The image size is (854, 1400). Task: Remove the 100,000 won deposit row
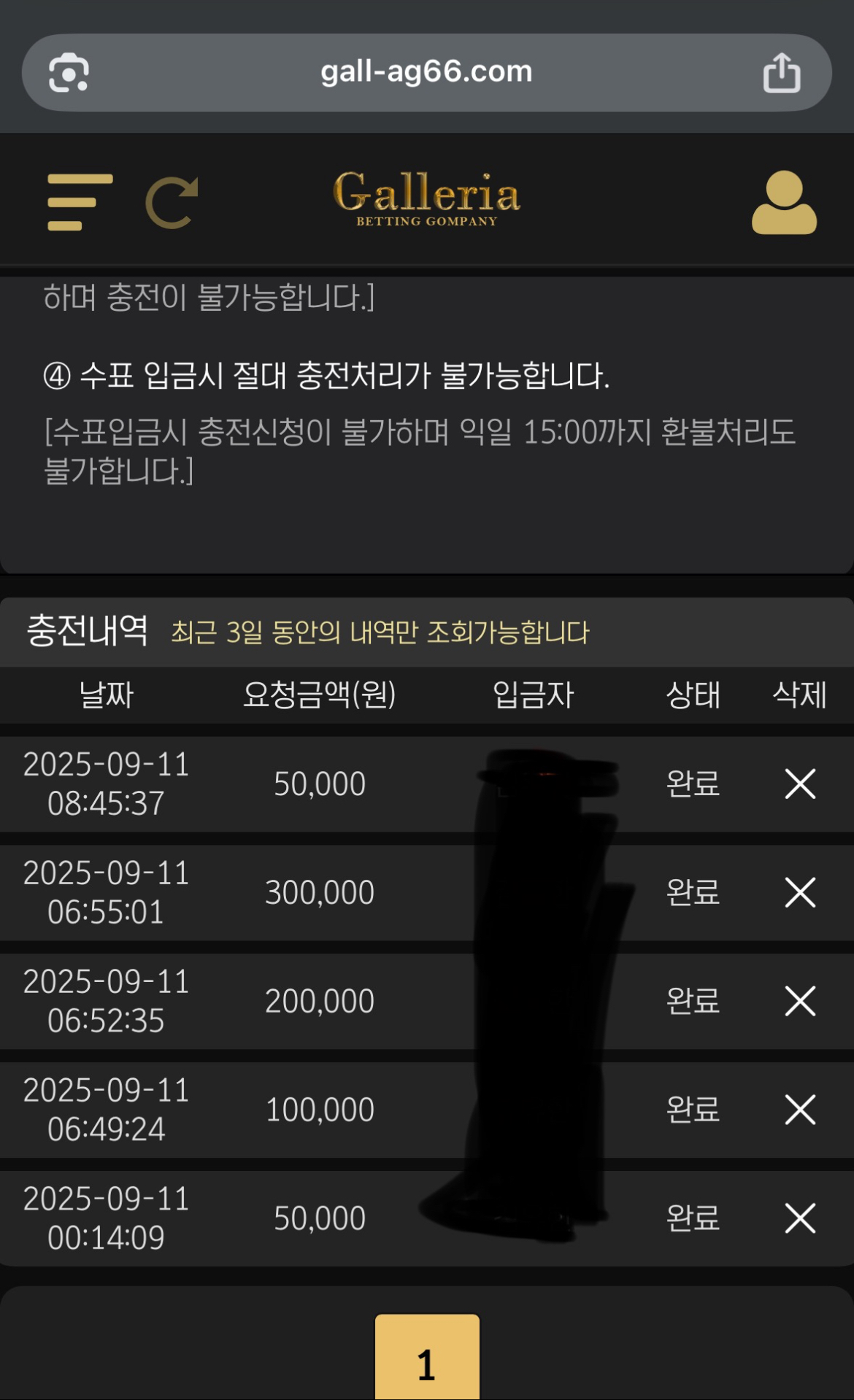(x=801, y=1109)
